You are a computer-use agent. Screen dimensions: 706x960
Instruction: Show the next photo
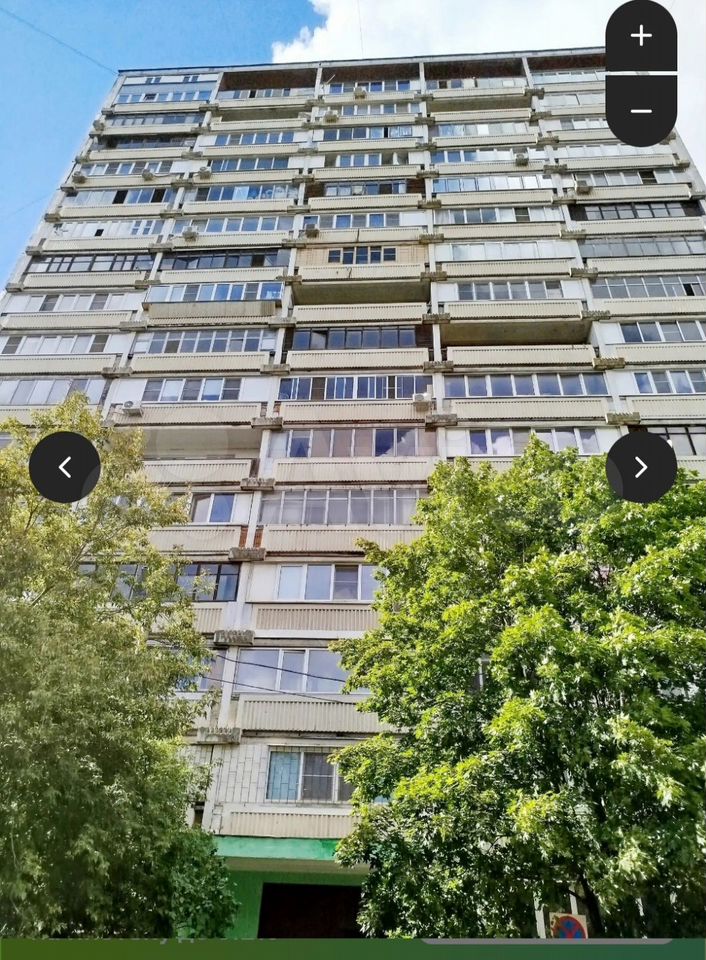tap(641, 467)
